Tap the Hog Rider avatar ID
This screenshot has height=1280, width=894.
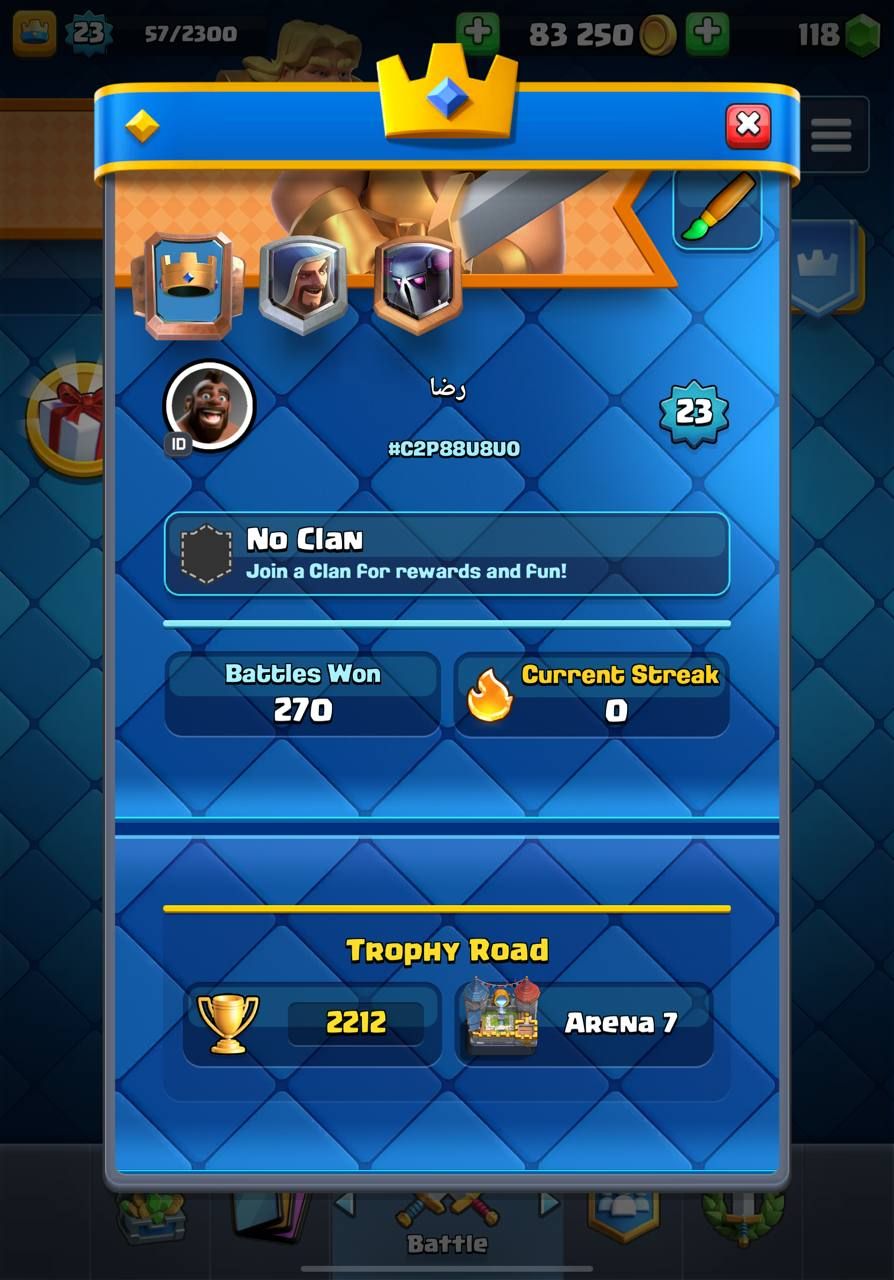pyautogui.click(x=209, y=405)
